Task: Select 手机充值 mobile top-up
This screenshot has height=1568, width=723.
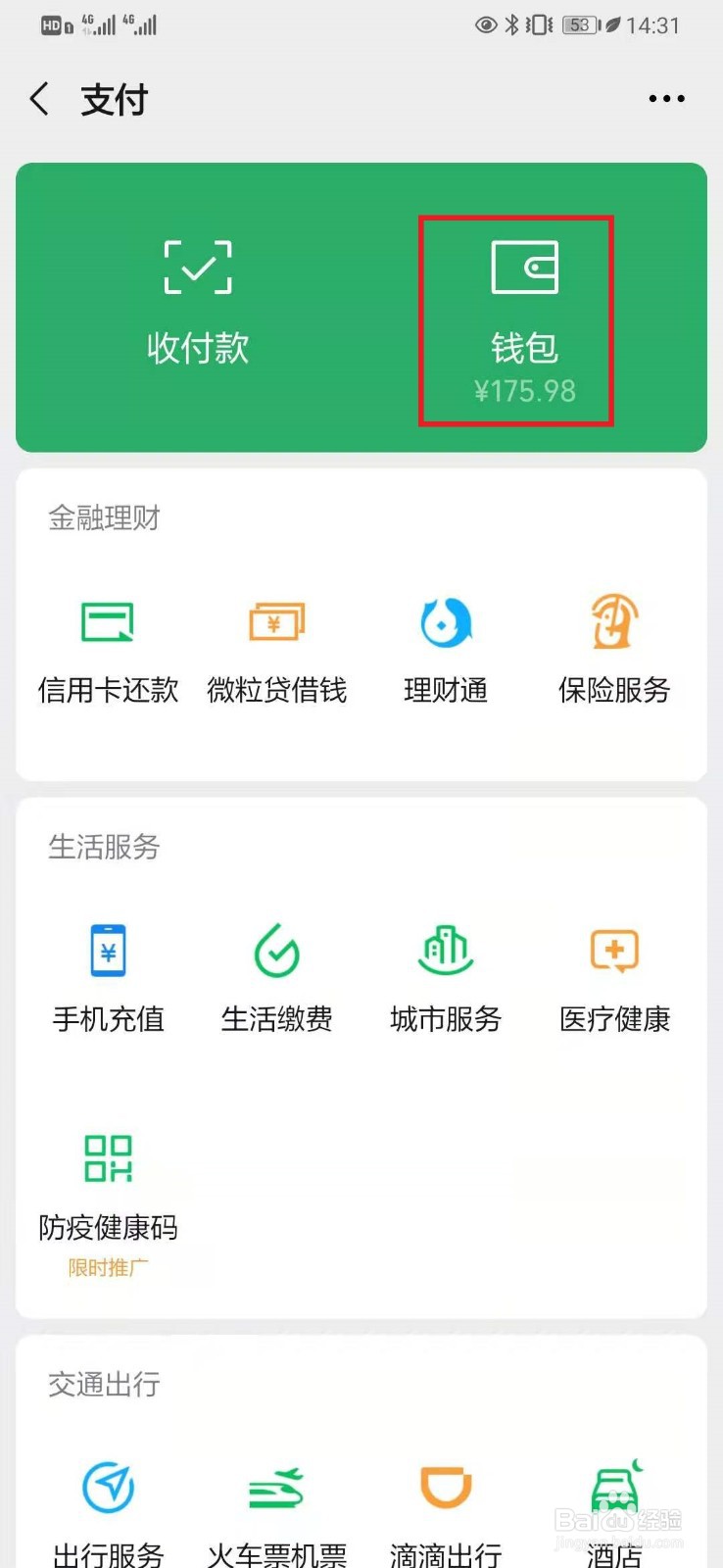Action: (107, 975)
